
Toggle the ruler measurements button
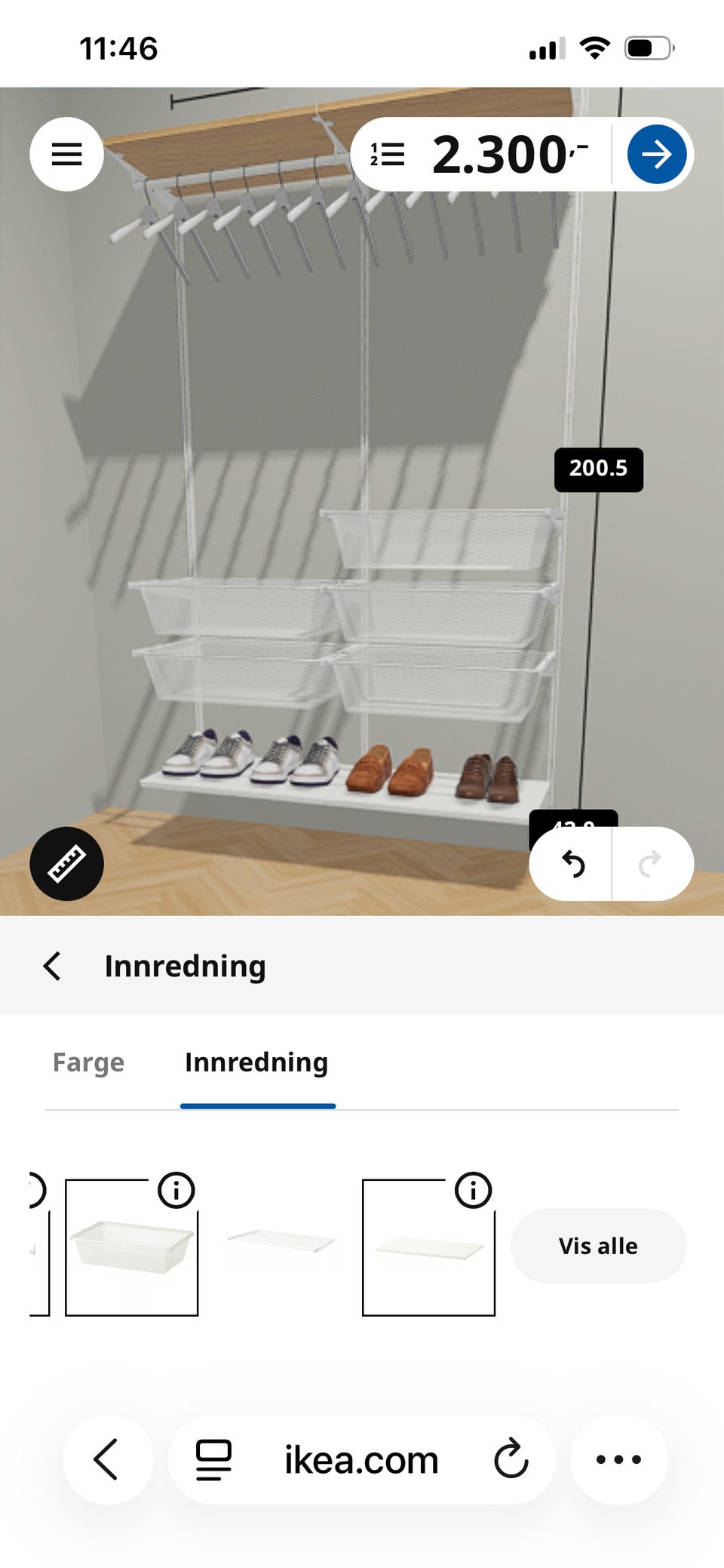click(66, 864)
